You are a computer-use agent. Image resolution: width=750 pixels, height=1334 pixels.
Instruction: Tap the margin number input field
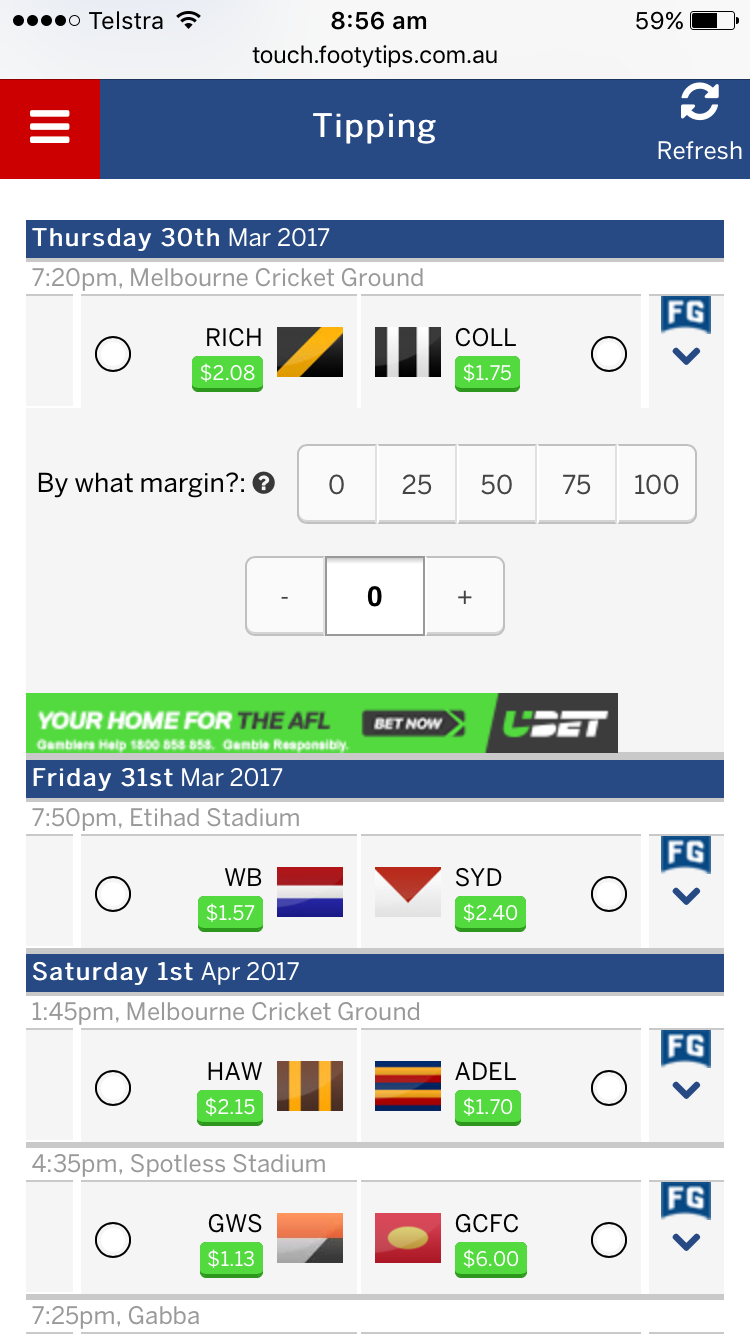pos(375,597)
